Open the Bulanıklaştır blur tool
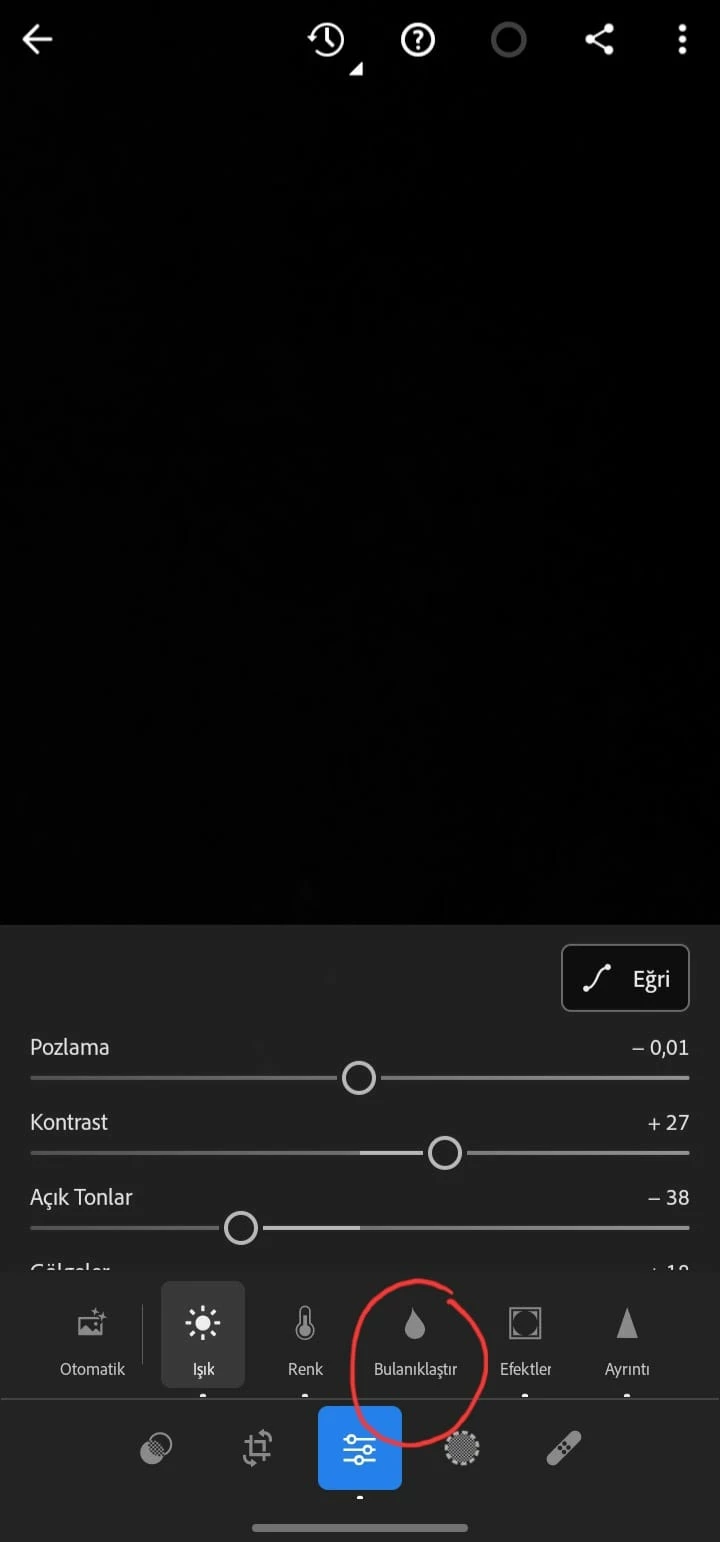Screen dimensions: 720x1542 tap(415, 1338)
